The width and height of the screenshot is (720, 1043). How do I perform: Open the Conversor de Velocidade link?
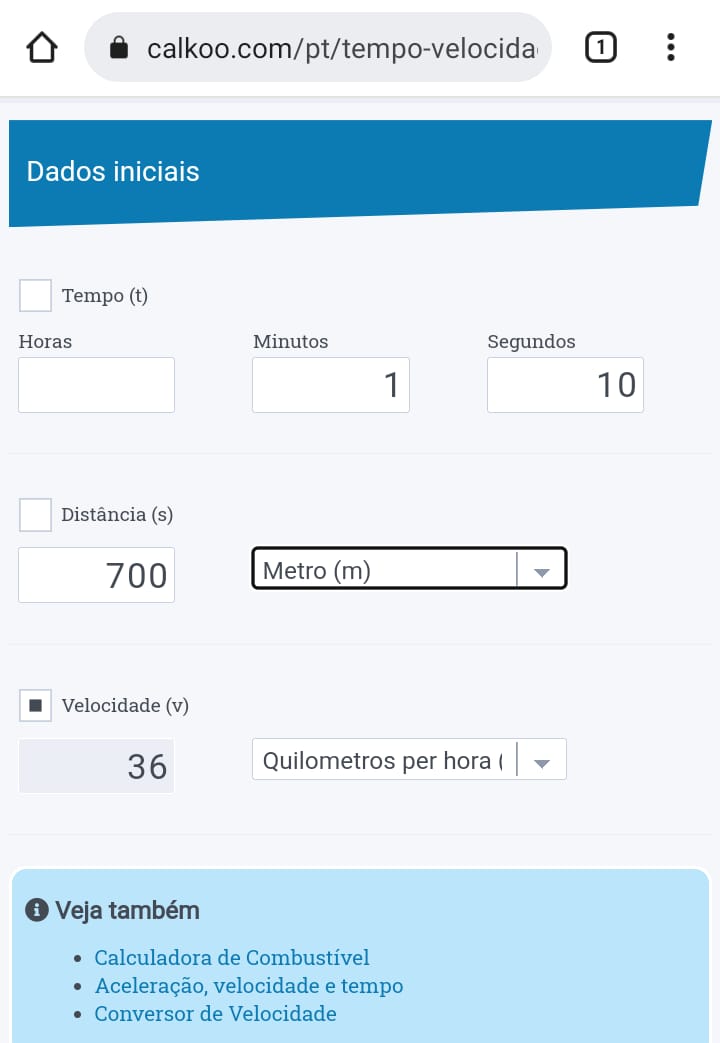point(215,1014)
